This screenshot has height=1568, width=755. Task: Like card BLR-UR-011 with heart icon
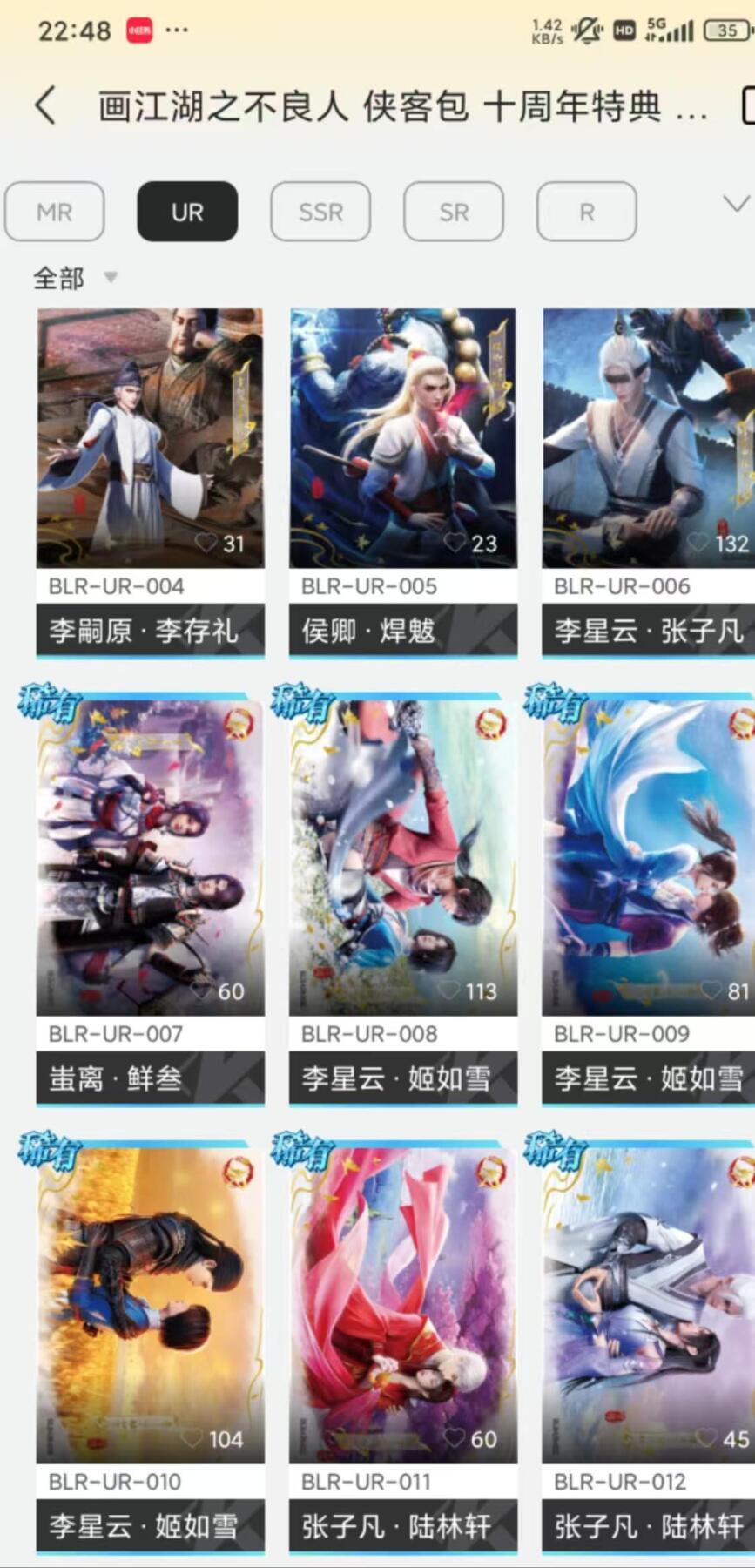click(455, 1438)
